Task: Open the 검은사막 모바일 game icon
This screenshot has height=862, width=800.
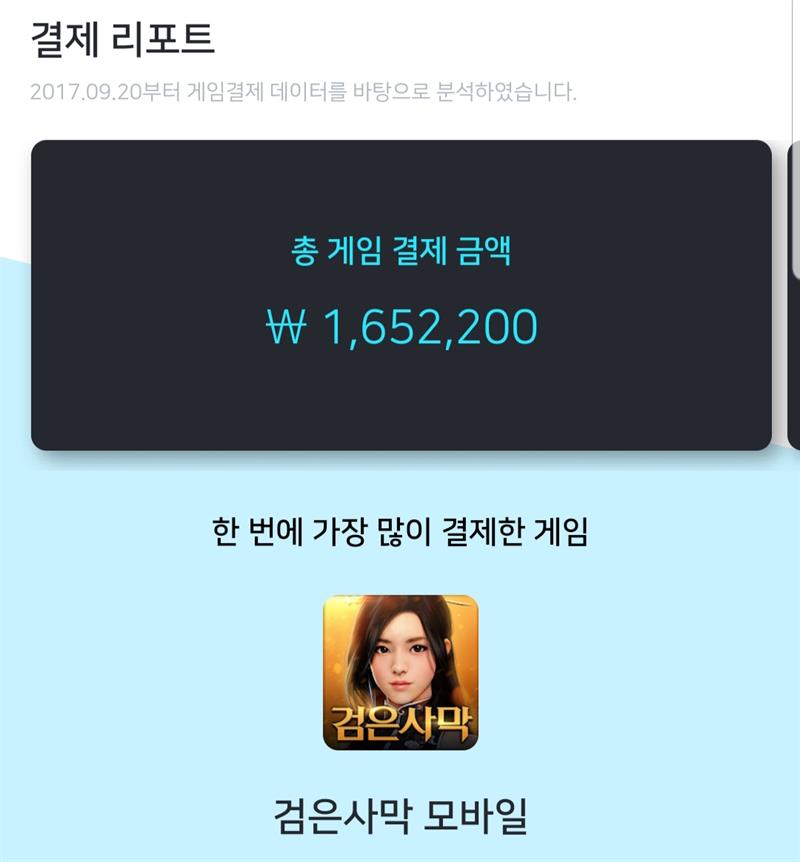Action: pyautogui.click(x=400, y=672)
